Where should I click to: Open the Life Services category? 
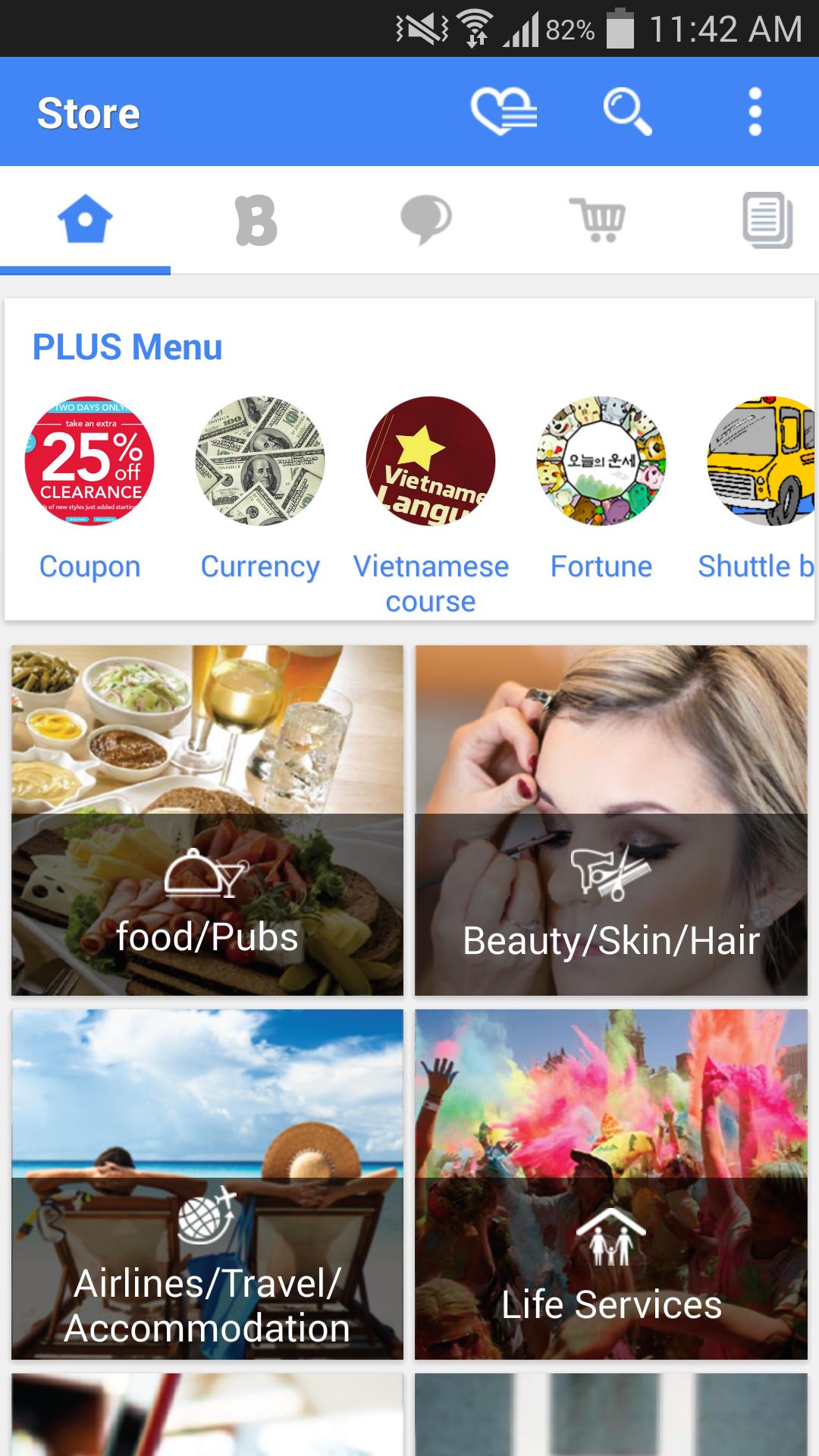[x=611, y=1184]
